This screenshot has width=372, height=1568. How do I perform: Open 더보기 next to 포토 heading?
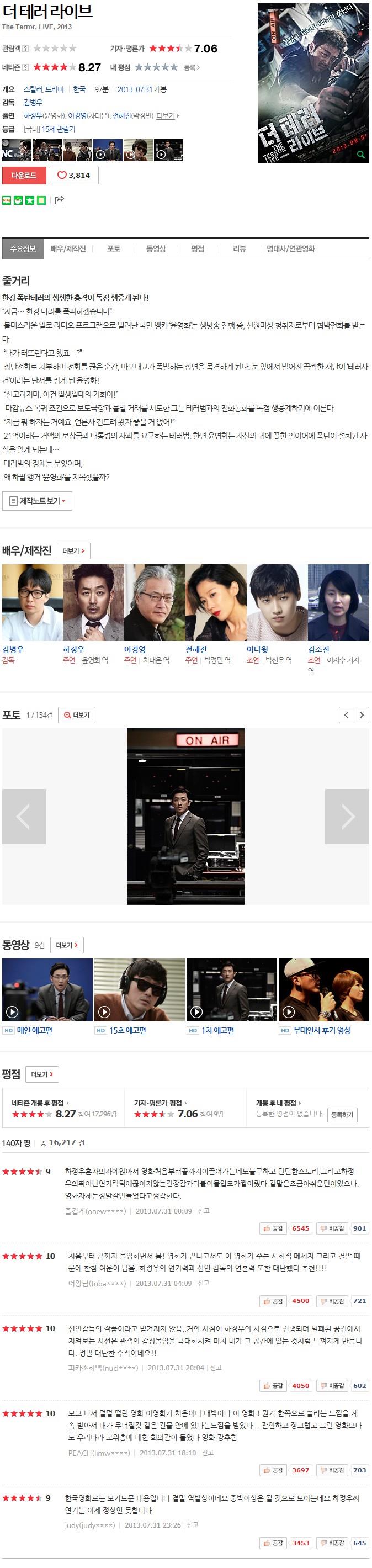click(77, 714)
